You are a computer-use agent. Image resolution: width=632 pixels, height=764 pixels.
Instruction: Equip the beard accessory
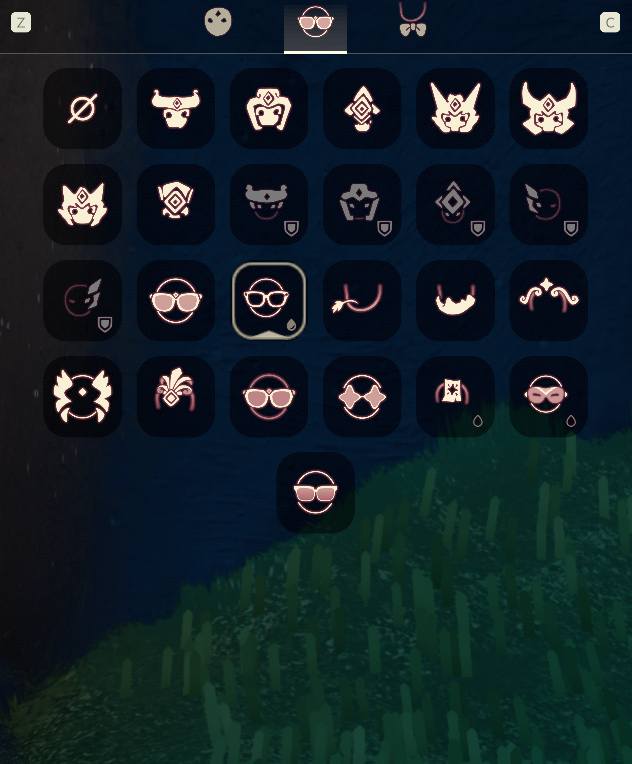pyautogui.click(x=455, y=299)
